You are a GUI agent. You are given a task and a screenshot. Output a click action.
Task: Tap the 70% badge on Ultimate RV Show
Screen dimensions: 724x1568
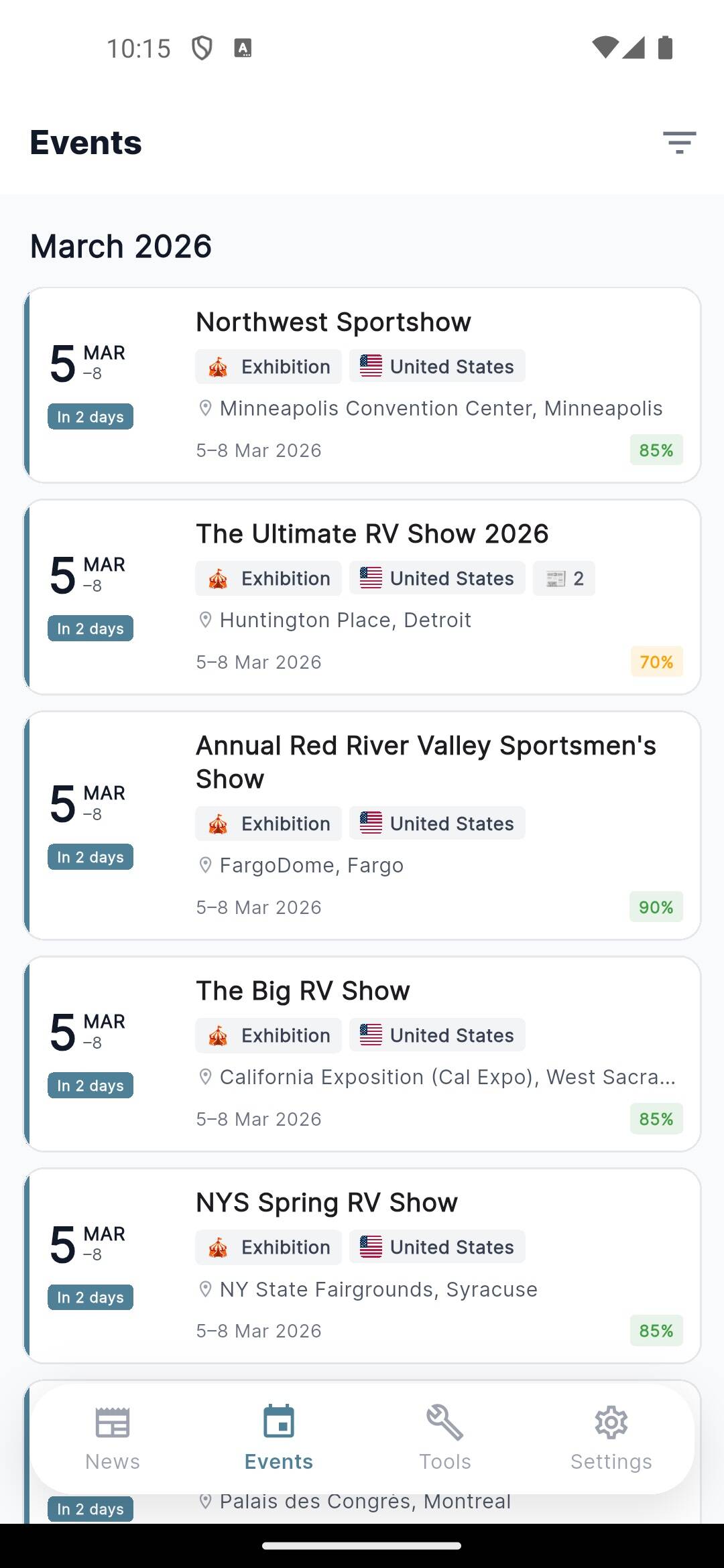pyautogui.click(x=656, y=661)
